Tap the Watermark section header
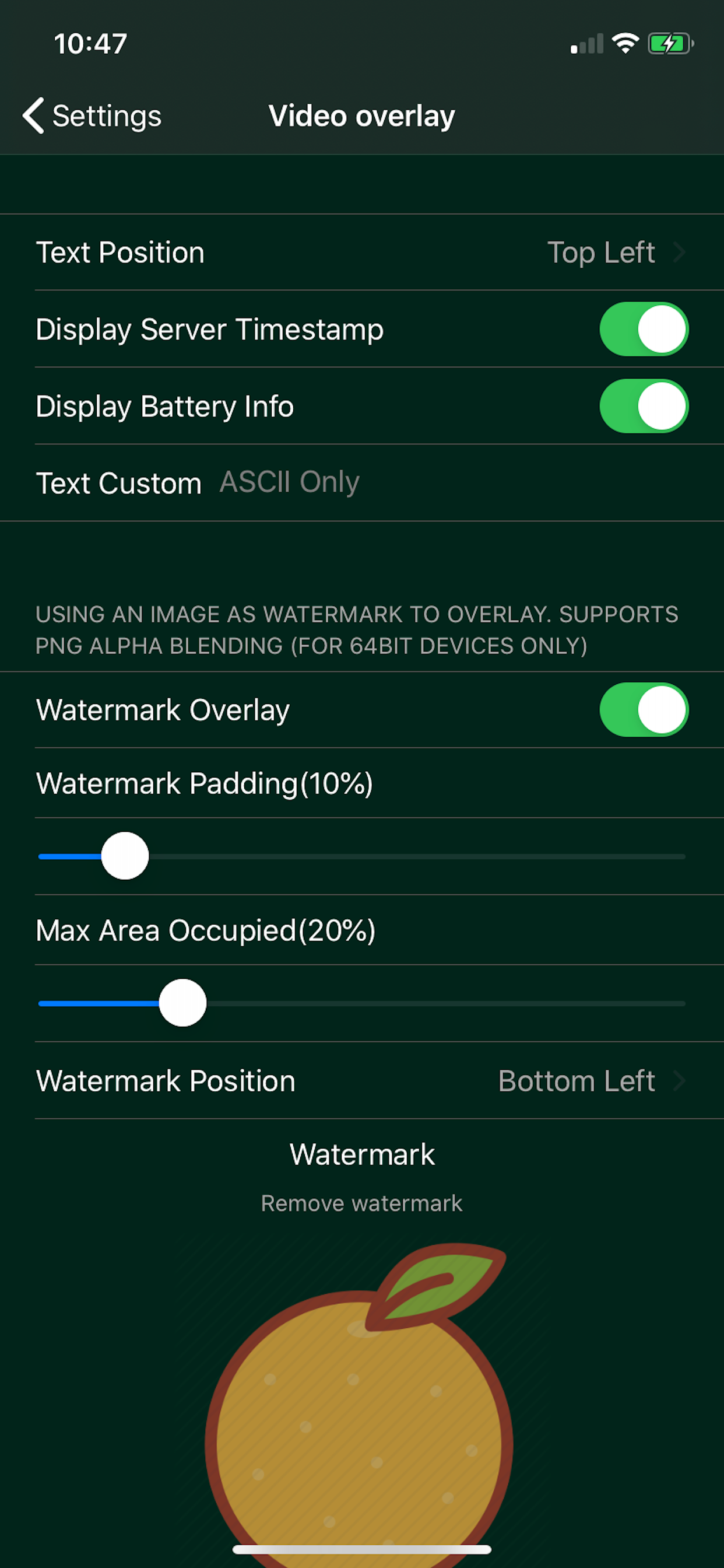This screenshot has width=724, height=1568. [361, 1153]
